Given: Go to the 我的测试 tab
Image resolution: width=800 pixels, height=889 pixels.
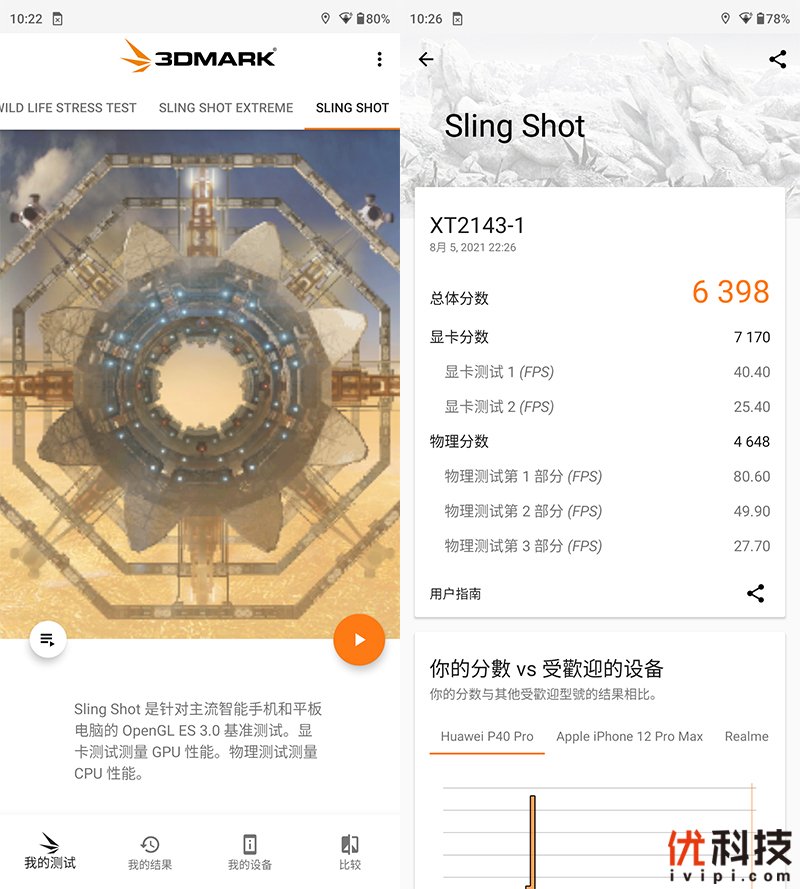Looking at the screenshot, I should [50, 852].
